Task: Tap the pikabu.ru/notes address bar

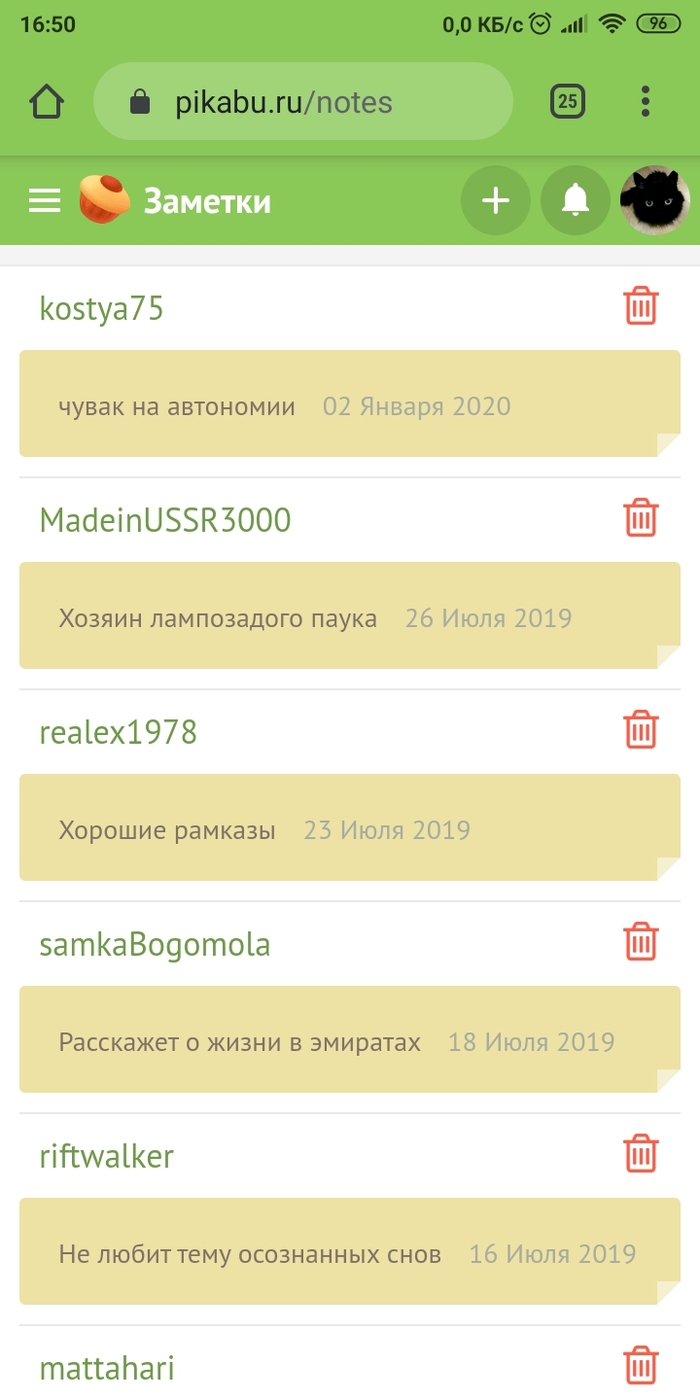Action: coord(303,101)
